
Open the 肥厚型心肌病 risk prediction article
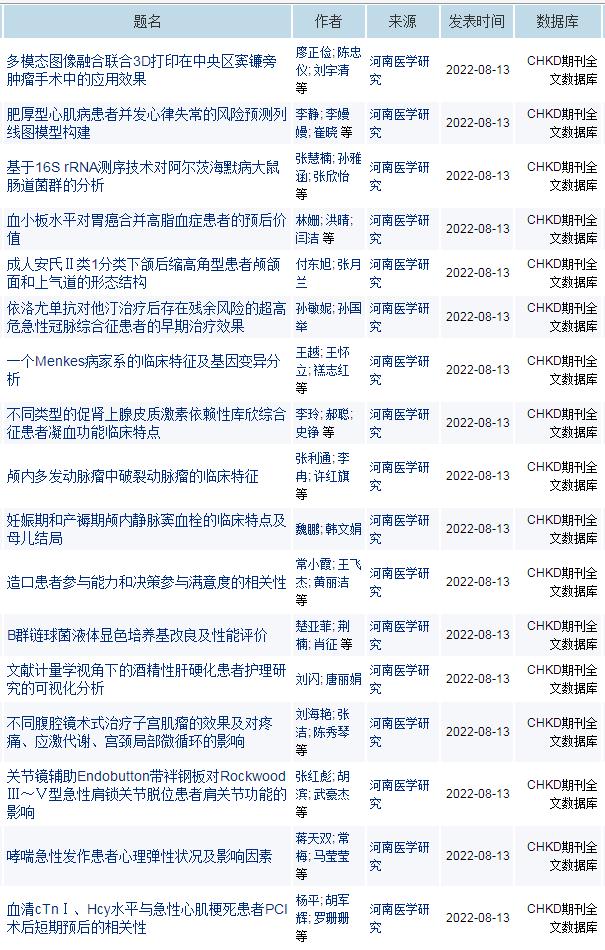(146, 114)
